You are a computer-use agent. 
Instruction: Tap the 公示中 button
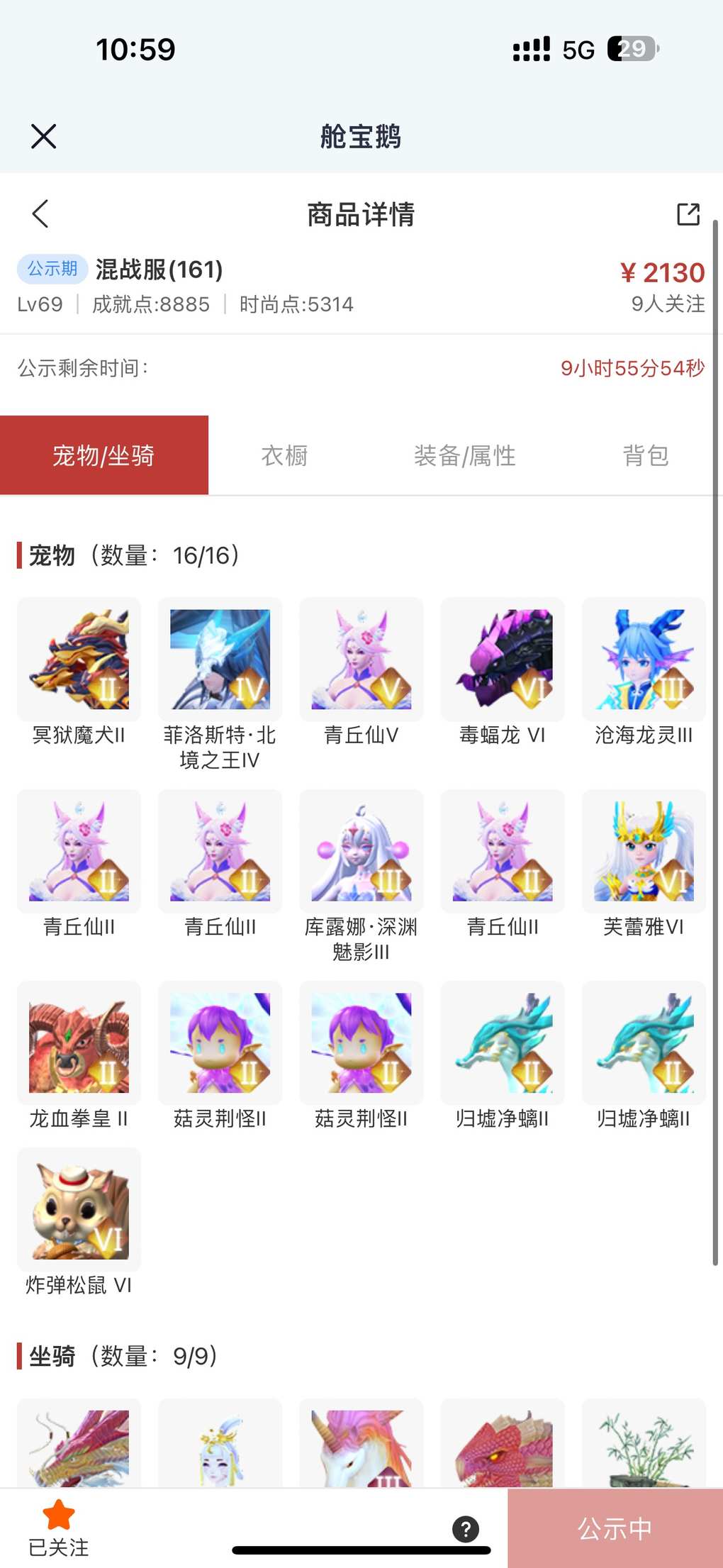615,1528
